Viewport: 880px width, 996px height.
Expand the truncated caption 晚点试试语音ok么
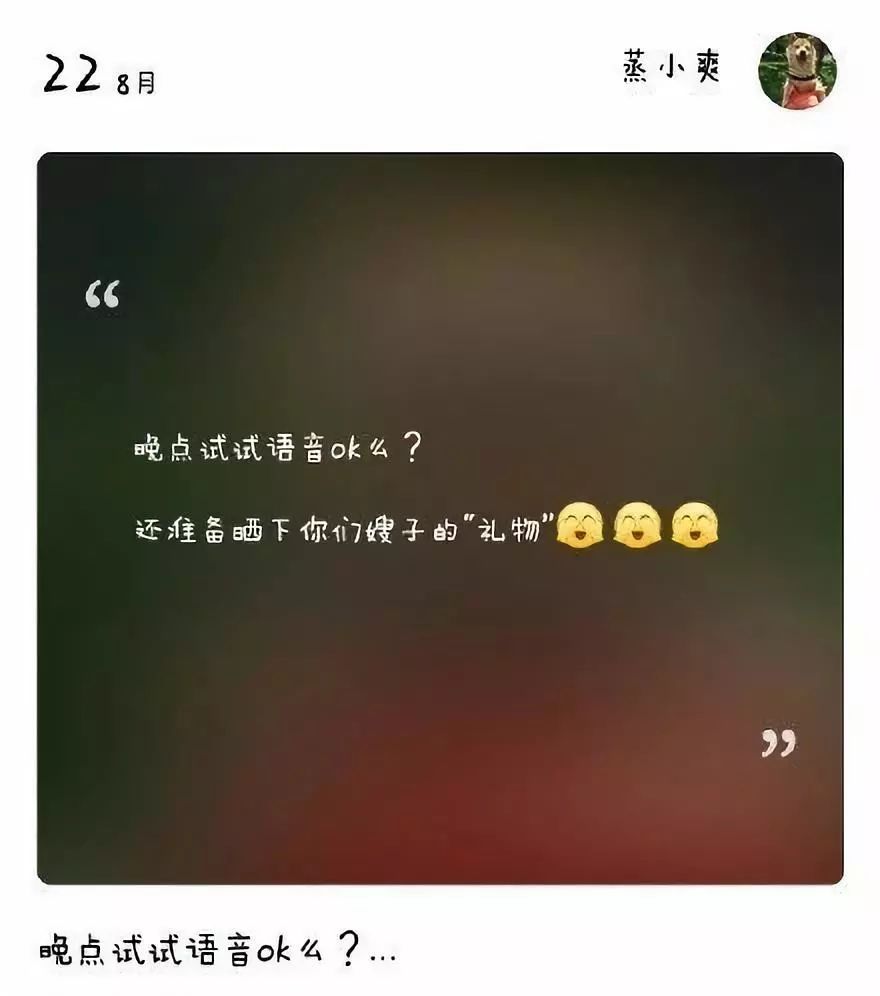[x=218, y=949]
